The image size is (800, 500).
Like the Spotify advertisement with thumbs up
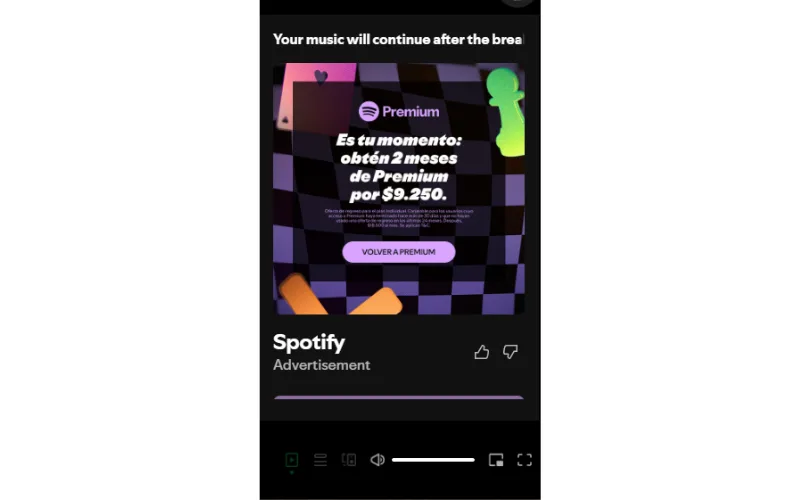pos(481,352)
